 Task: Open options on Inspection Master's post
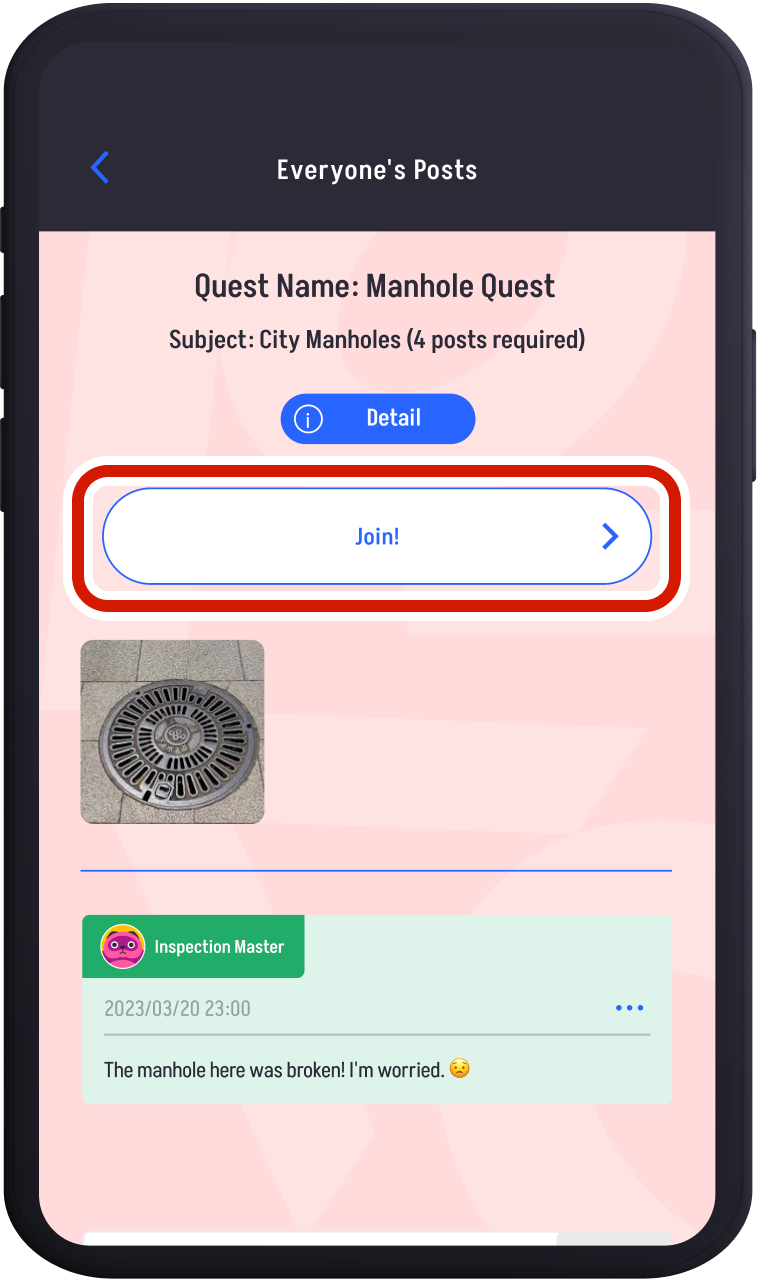click(629, 1008)
